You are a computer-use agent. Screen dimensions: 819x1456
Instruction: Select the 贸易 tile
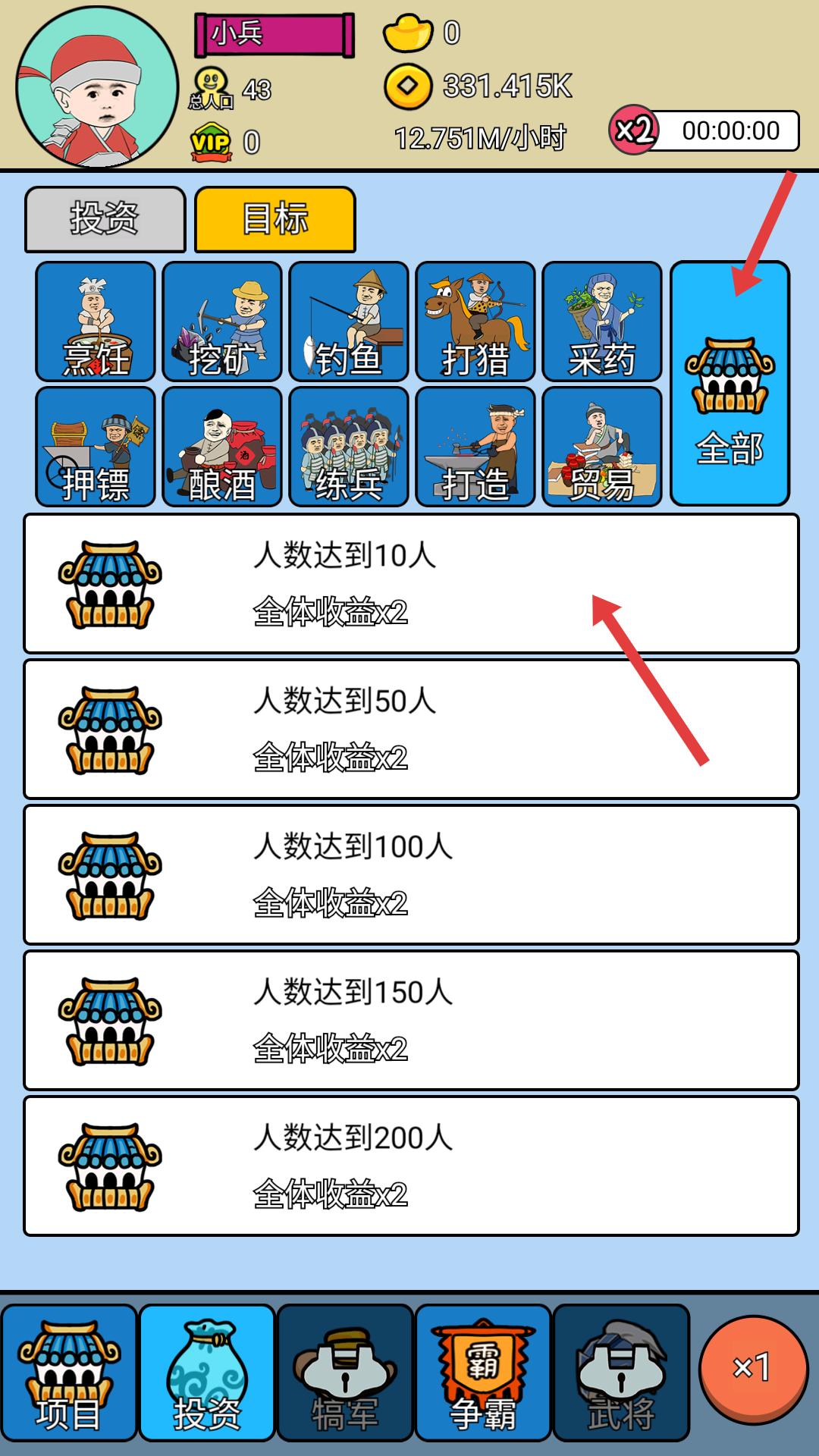pos(602,447)
